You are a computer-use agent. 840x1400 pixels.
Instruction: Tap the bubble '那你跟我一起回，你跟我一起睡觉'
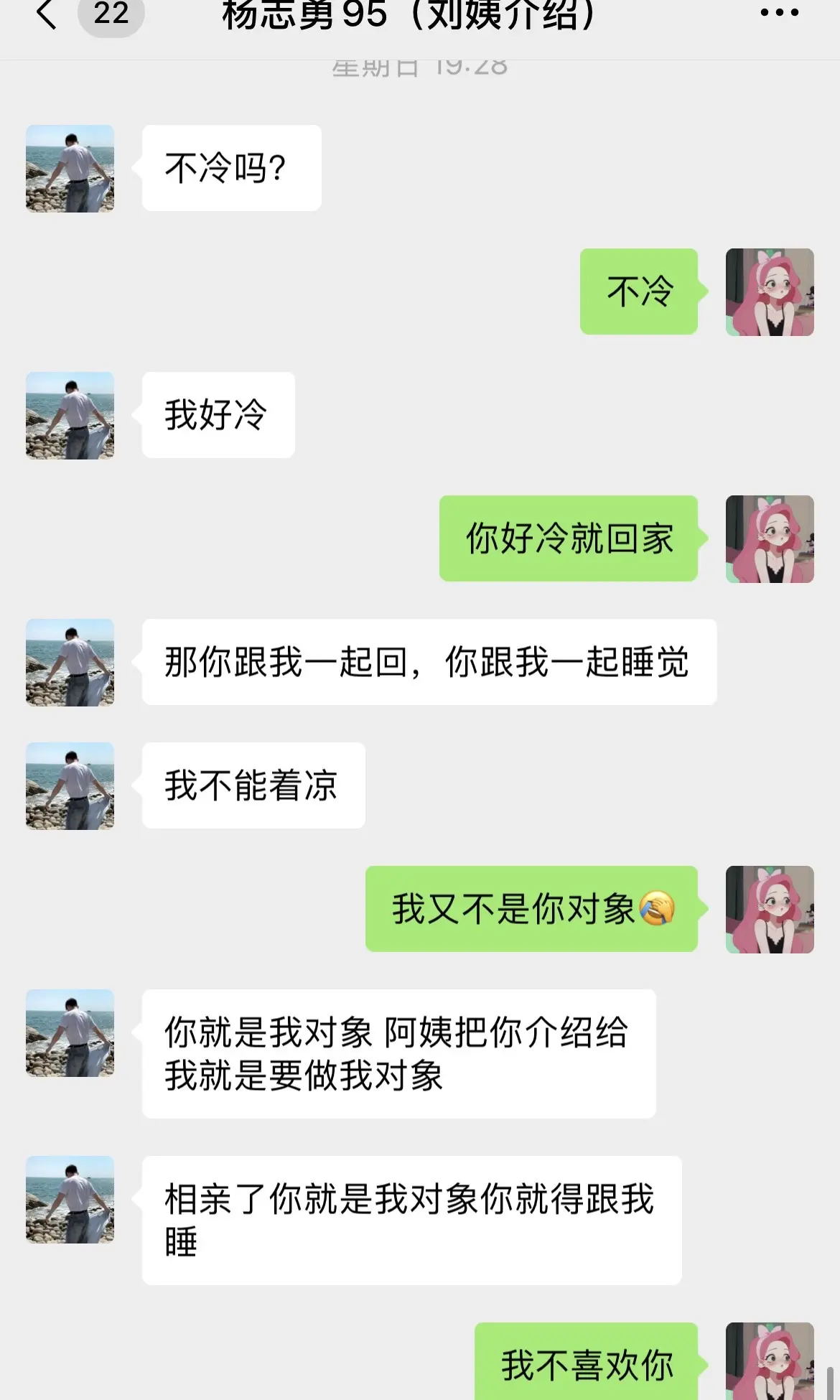click(427, 663)
